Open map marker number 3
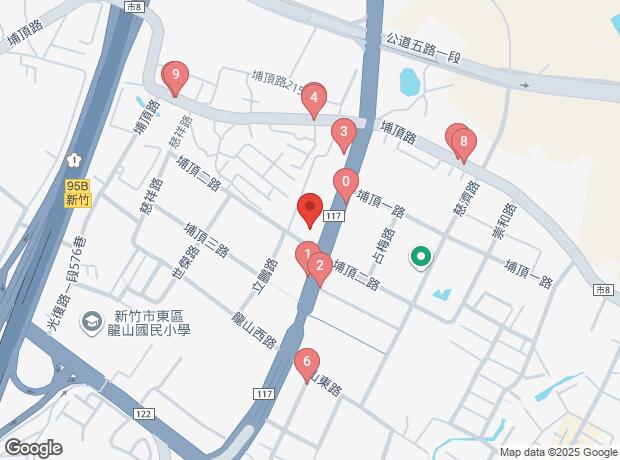620x460 pixels. tap(344, 132)
